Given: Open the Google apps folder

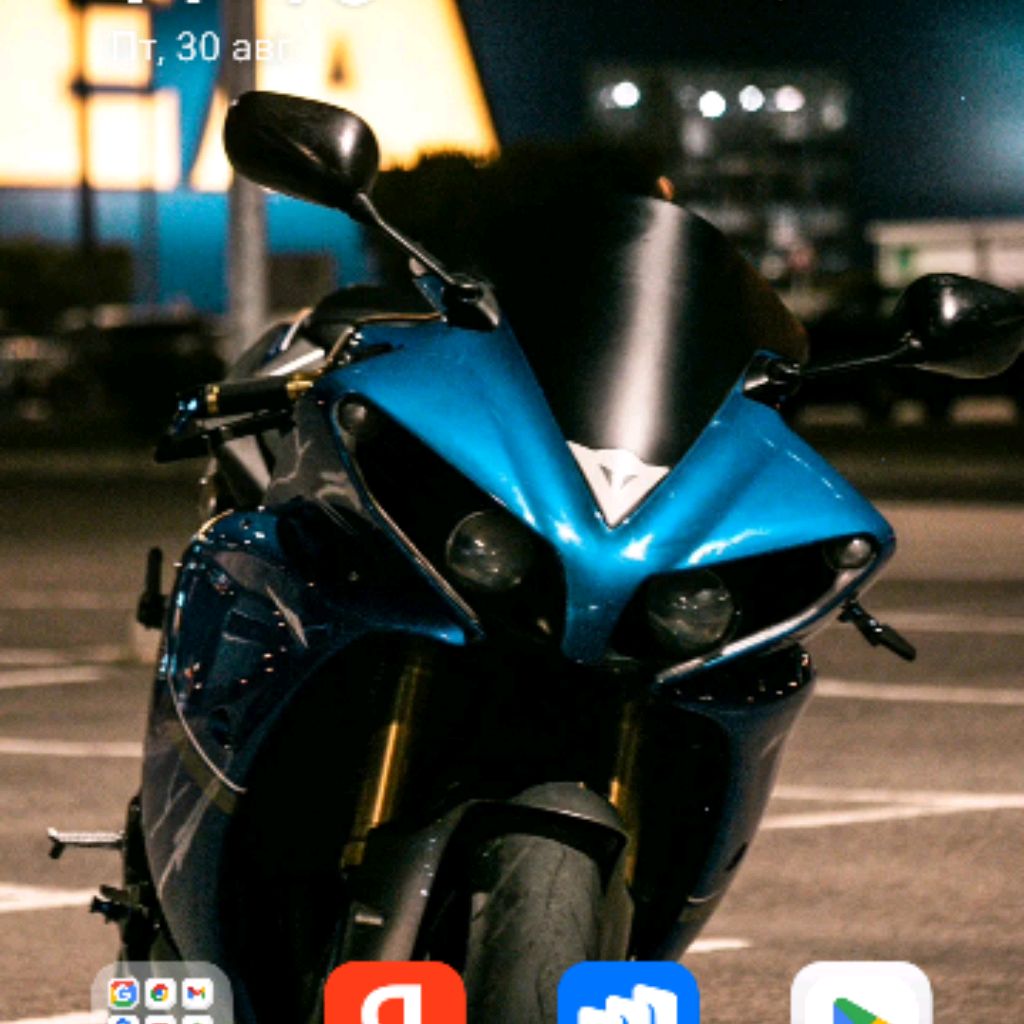Looking at the screenshot, I should pos(161,995).
